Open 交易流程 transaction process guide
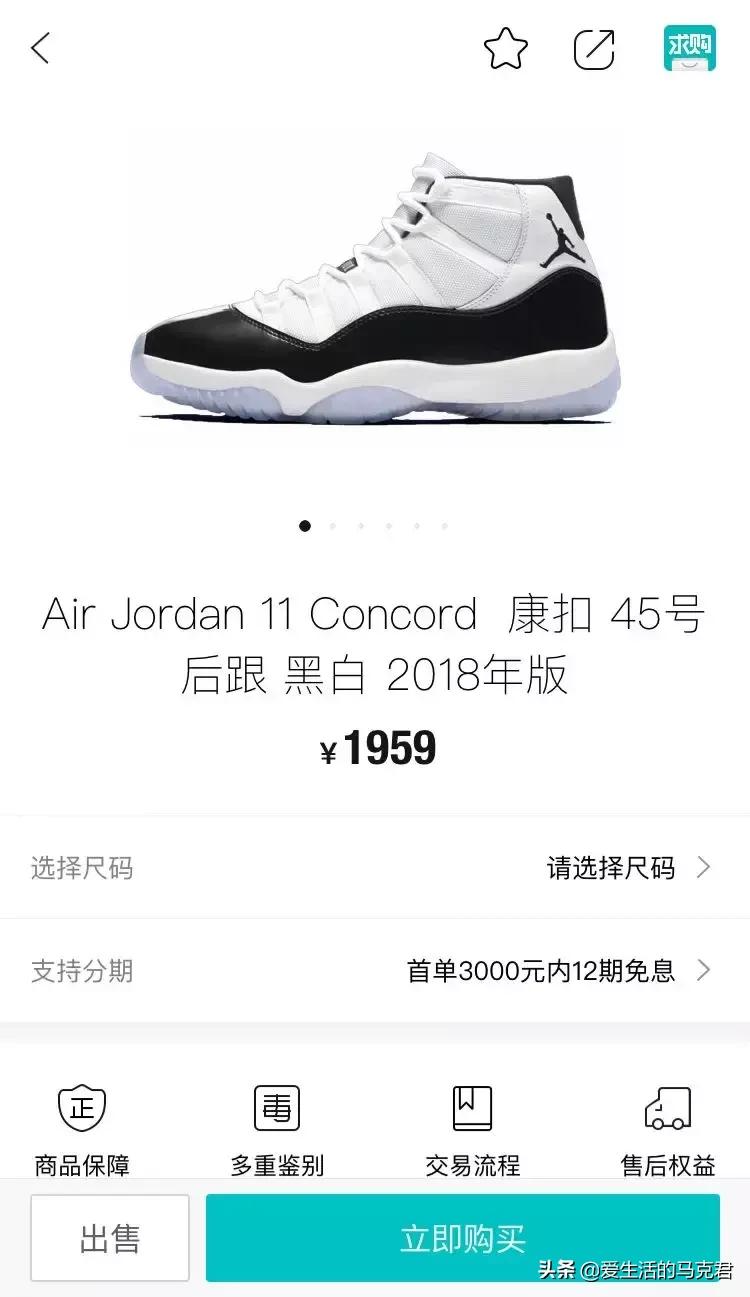The image size is (750, 1297). (472, 1128)
